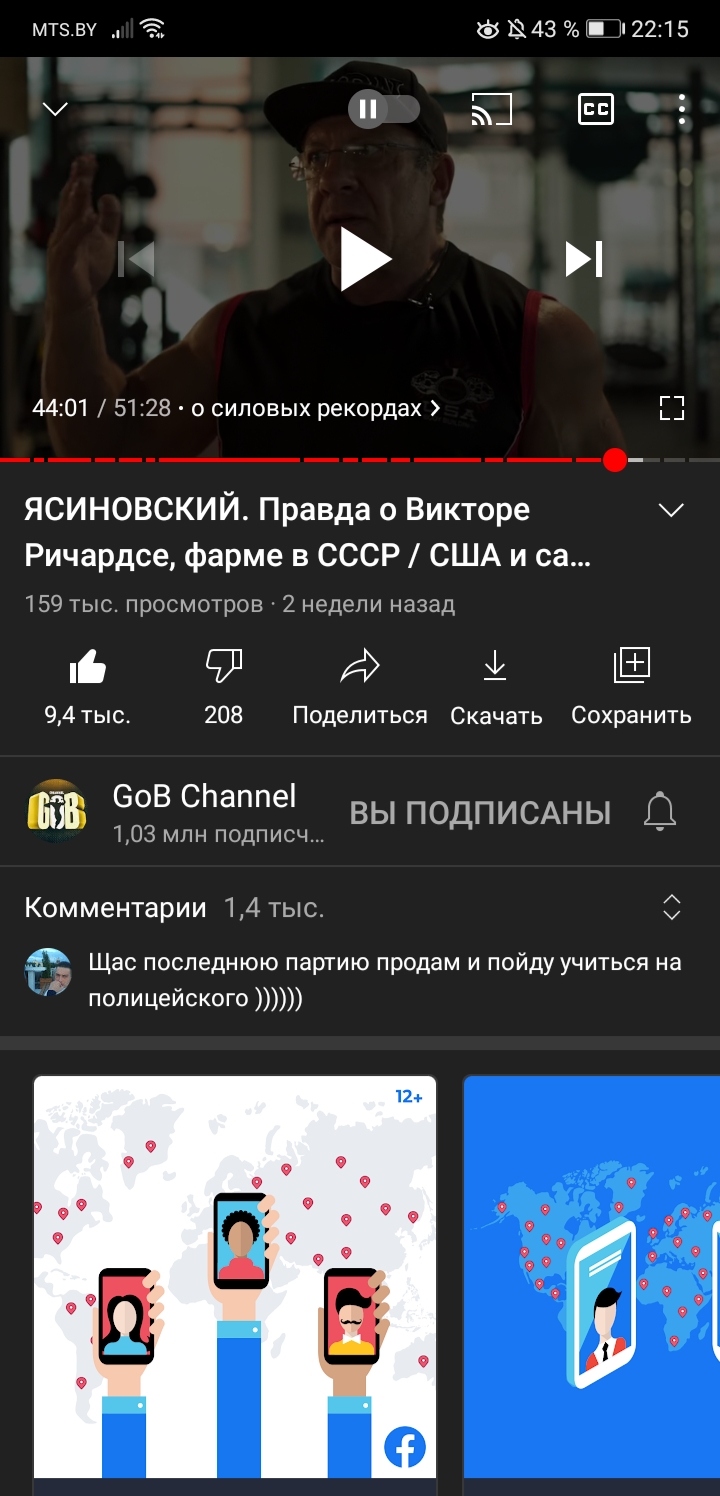This screenshot has width=720, height=1496.
Task: Minimize the video player with the down chevron
Action: 55,109
